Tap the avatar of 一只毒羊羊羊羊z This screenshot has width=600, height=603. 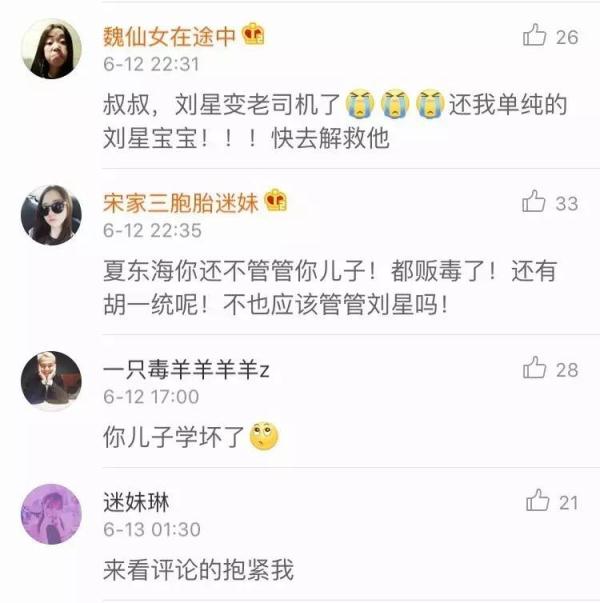(x=51, y=381)
